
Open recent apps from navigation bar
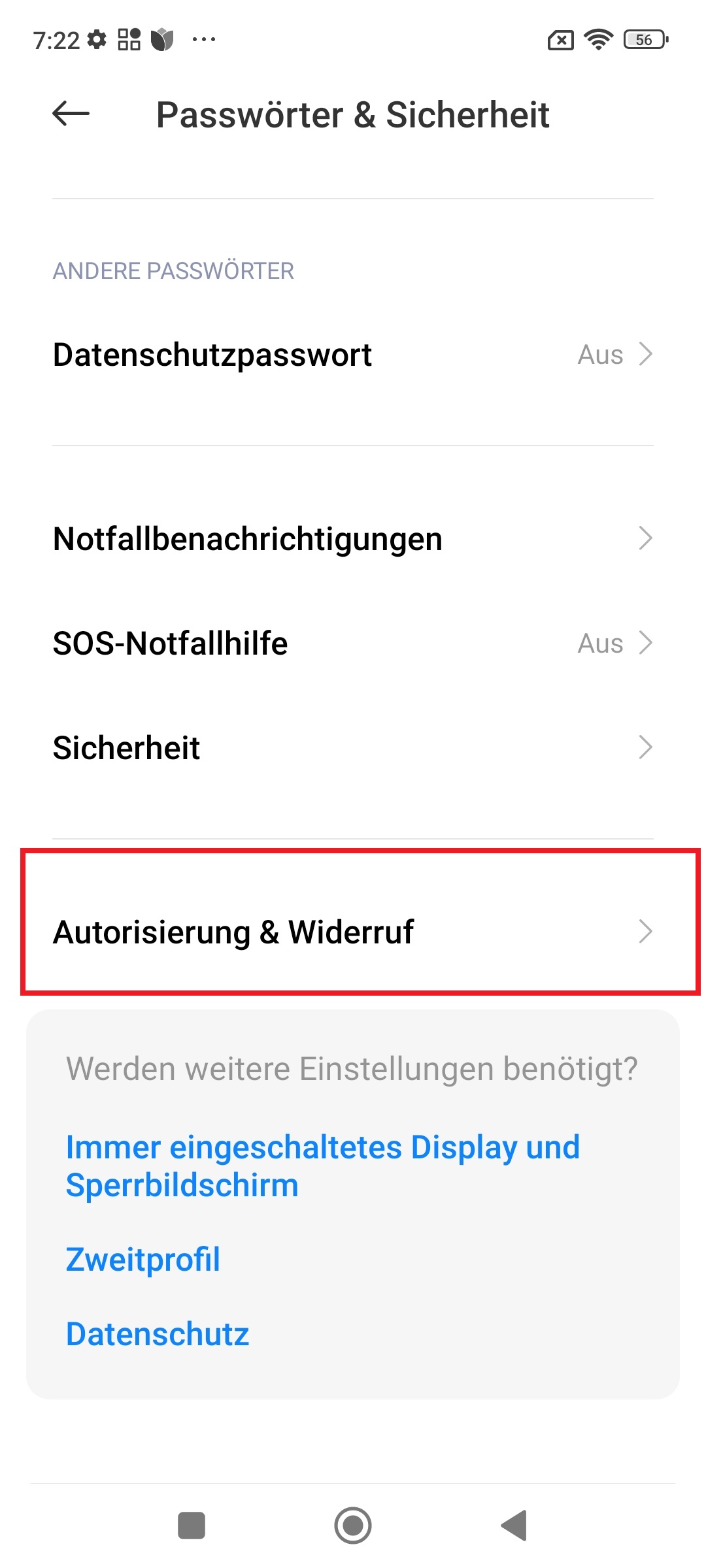192,1526
